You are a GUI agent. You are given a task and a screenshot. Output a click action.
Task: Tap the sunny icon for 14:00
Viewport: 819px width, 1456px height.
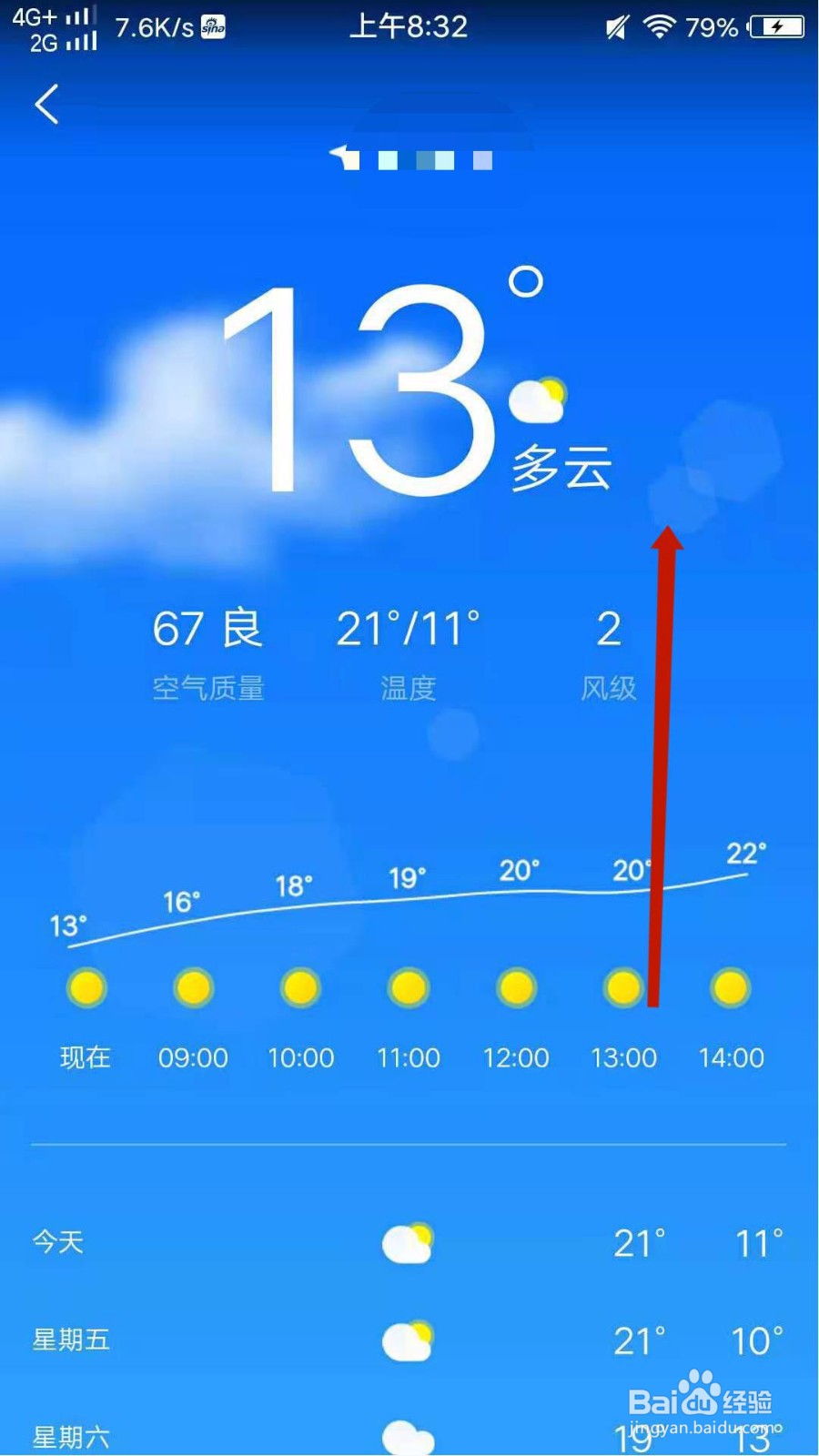click(x=730, y=987)
